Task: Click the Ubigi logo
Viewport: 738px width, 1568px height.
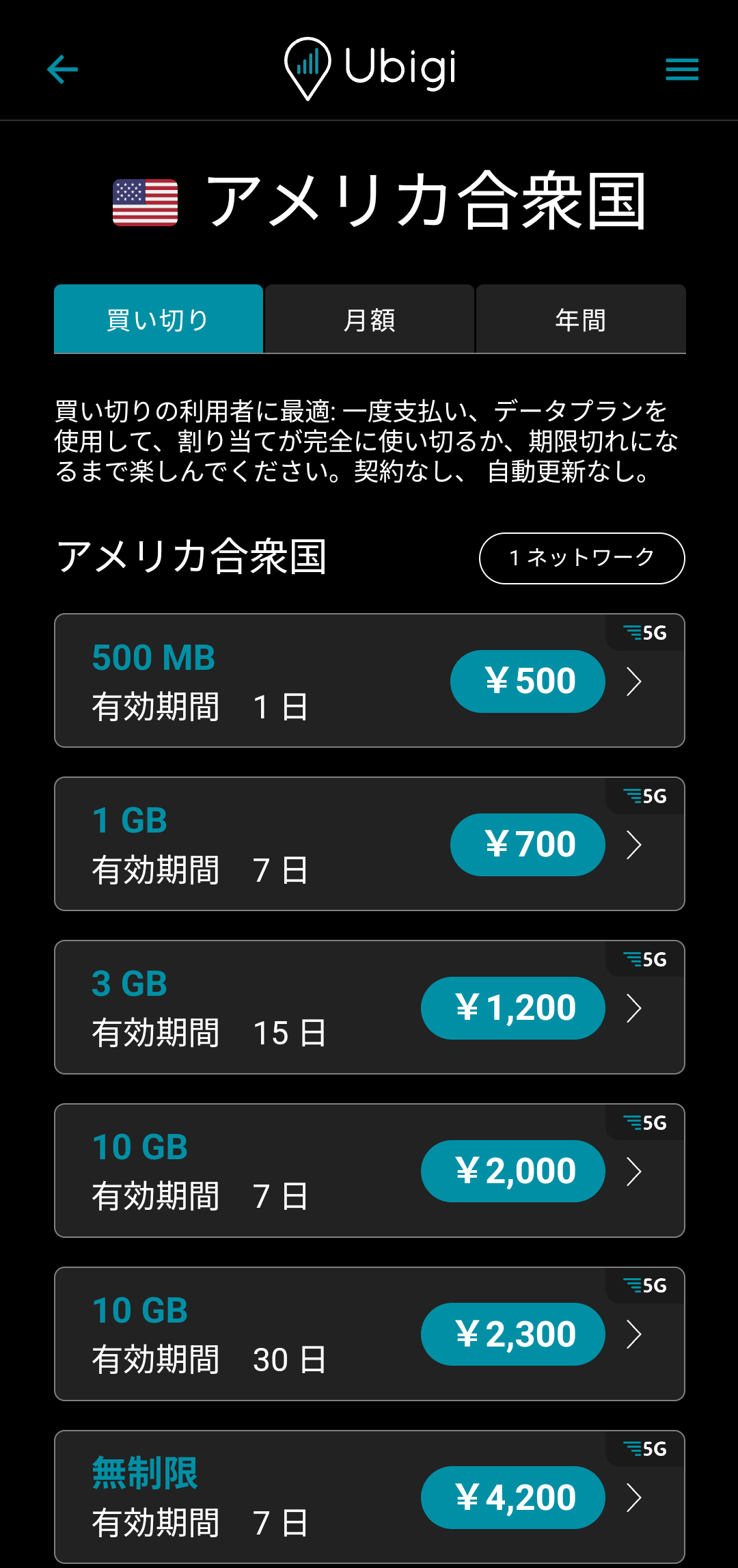Action: click(369, 65)
